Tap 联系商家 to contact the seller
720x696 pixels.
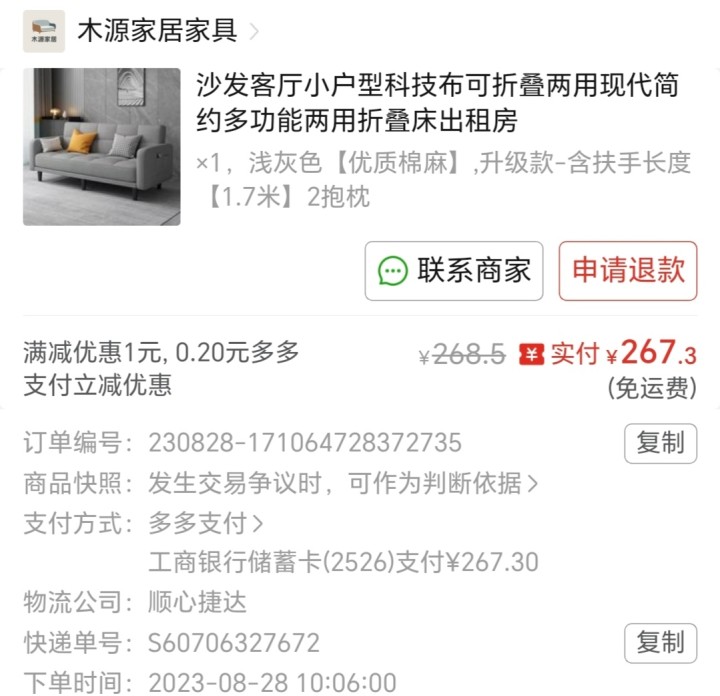click(x=454, y=270)
